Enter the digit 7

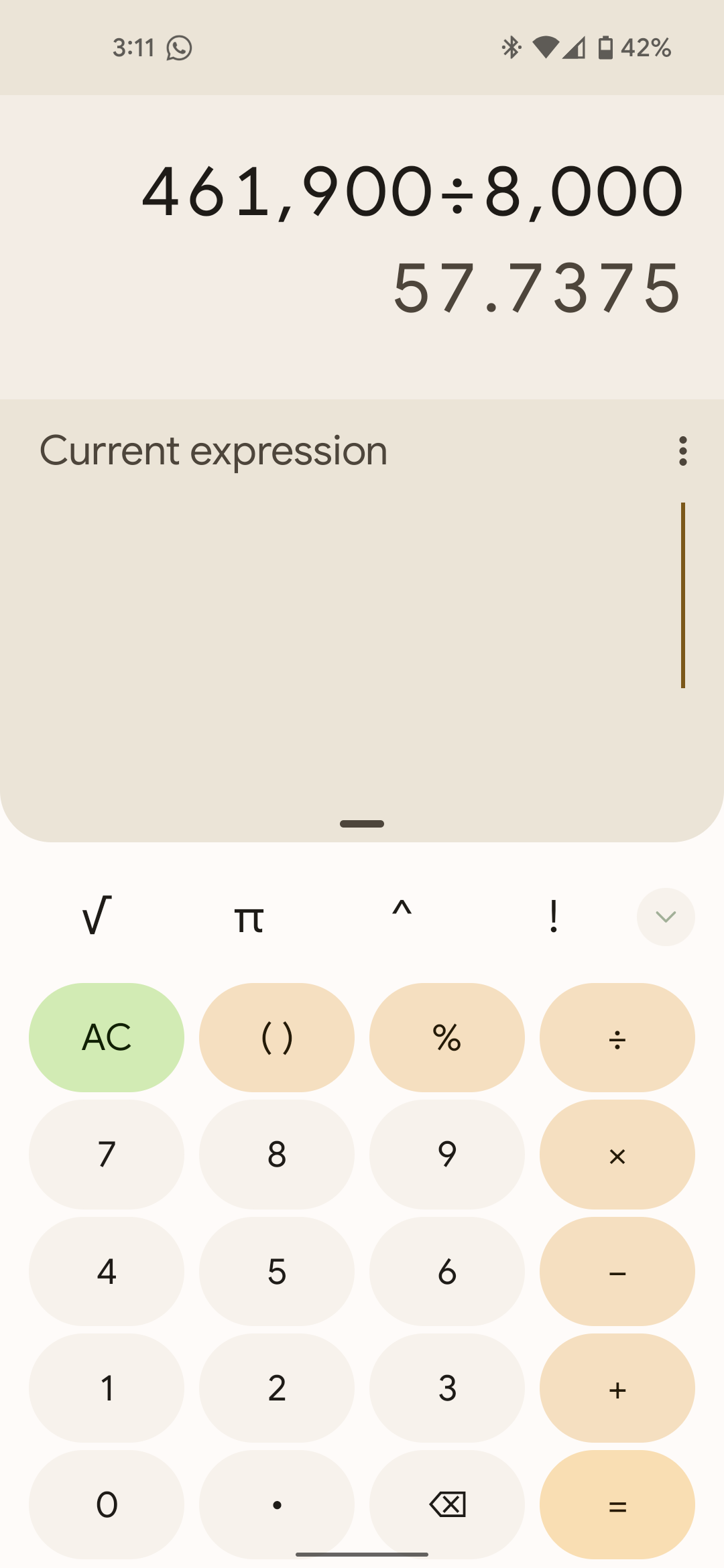click(x=107, y=1155)
